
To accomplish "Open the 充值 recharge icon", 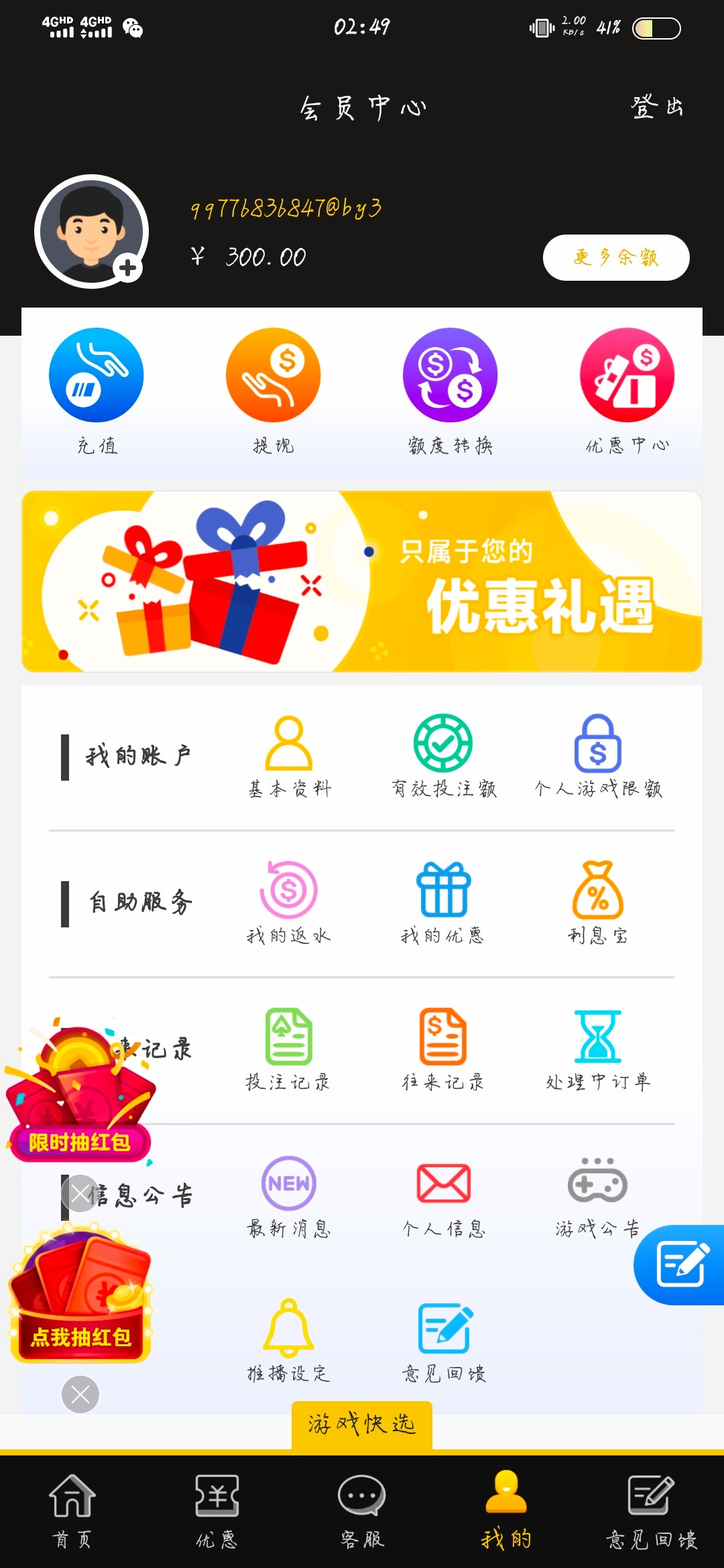I will point(95,375).
